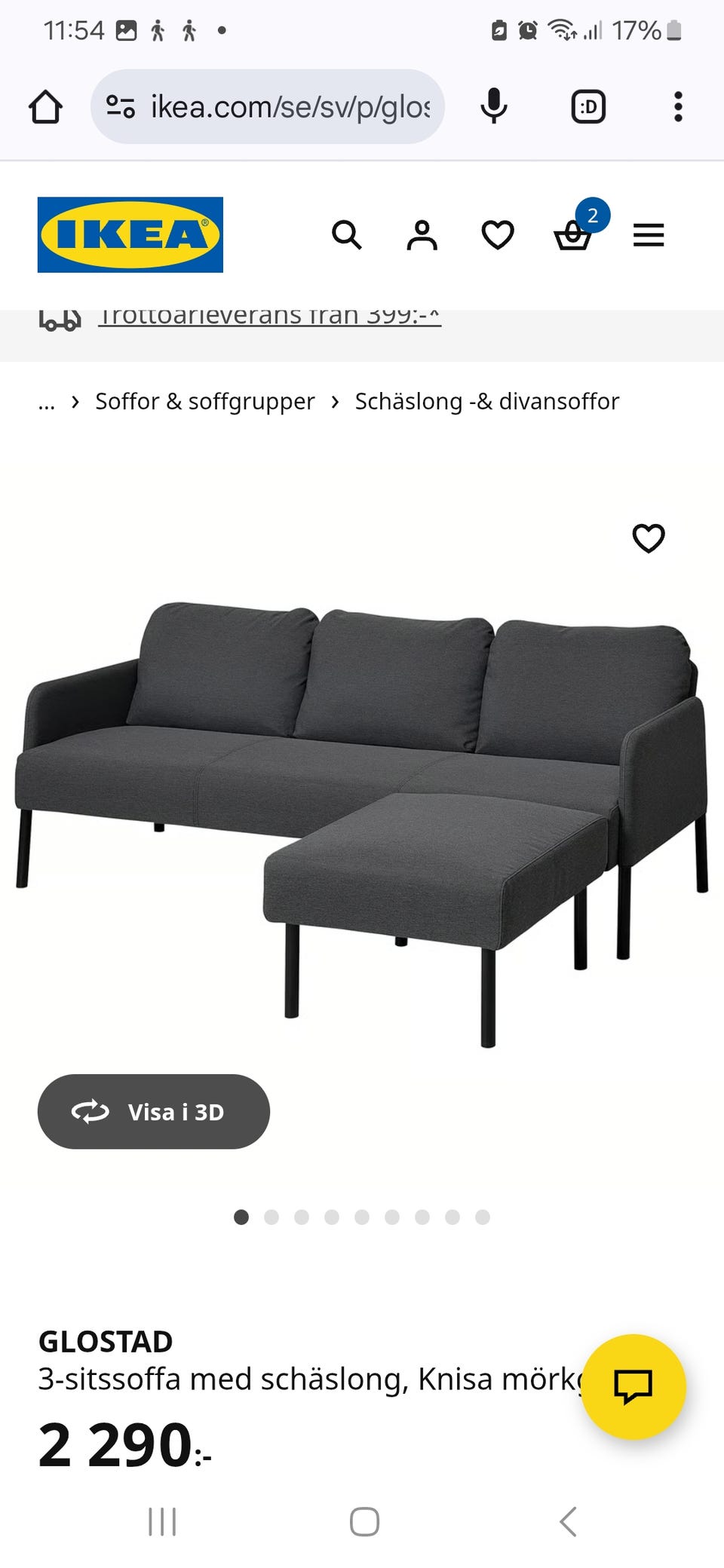This screenshot has height=1568, width=724.
Task: Tap the microphone icon for voice search
Action: (494, 106)
